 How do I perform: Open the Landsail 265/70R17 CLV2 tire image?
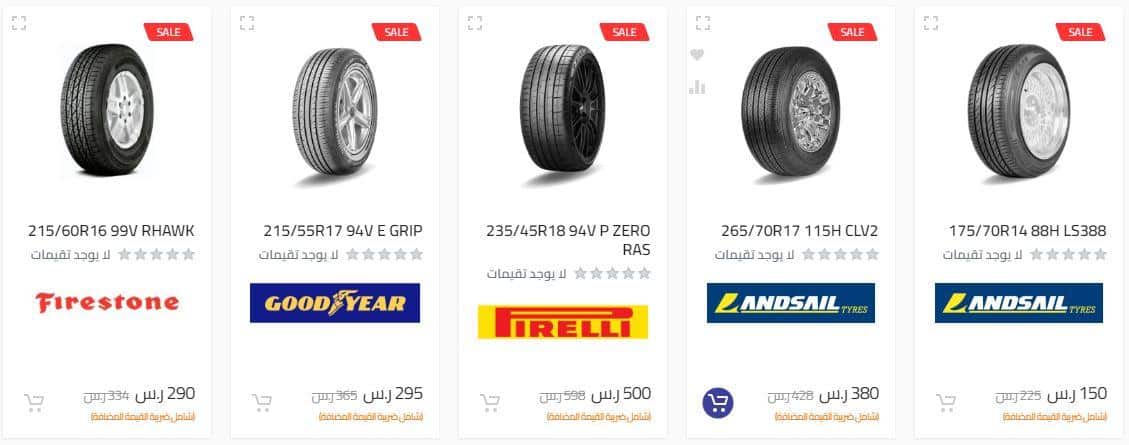click(791, 110)
